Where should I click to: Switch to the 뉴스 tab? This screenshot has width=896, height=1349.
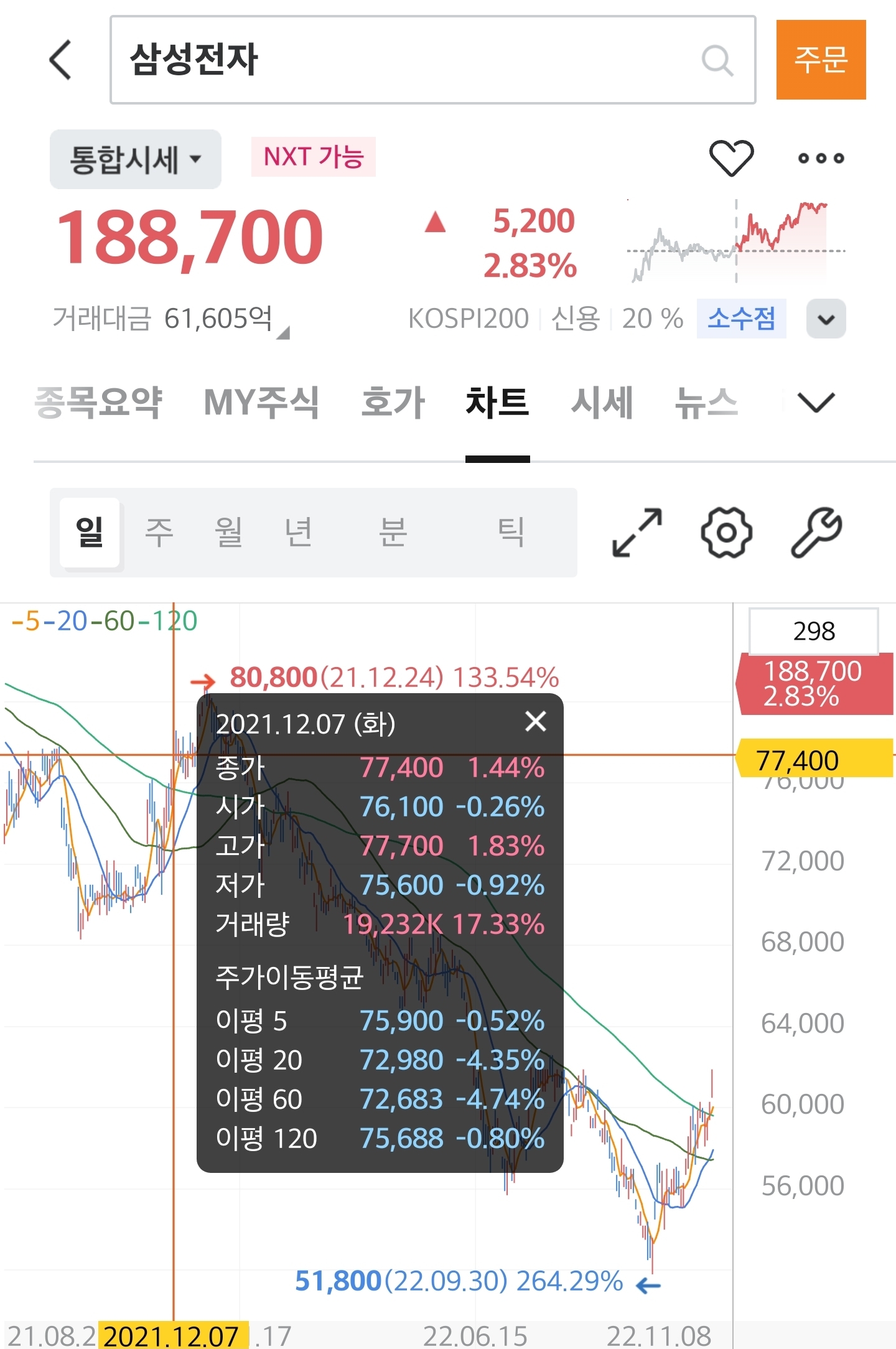click(706, 402)
